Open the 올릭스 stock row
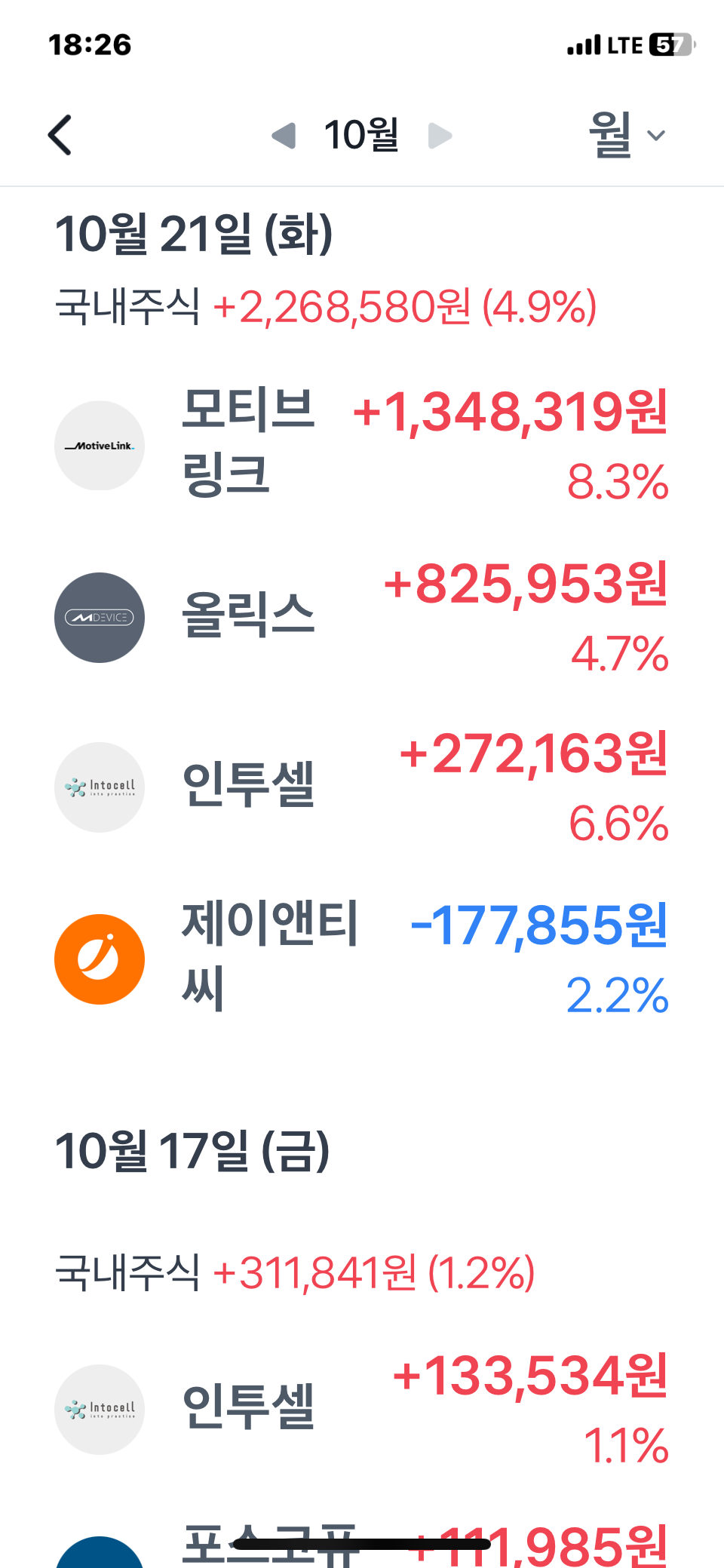724x1568 pixels. (362, 617)
